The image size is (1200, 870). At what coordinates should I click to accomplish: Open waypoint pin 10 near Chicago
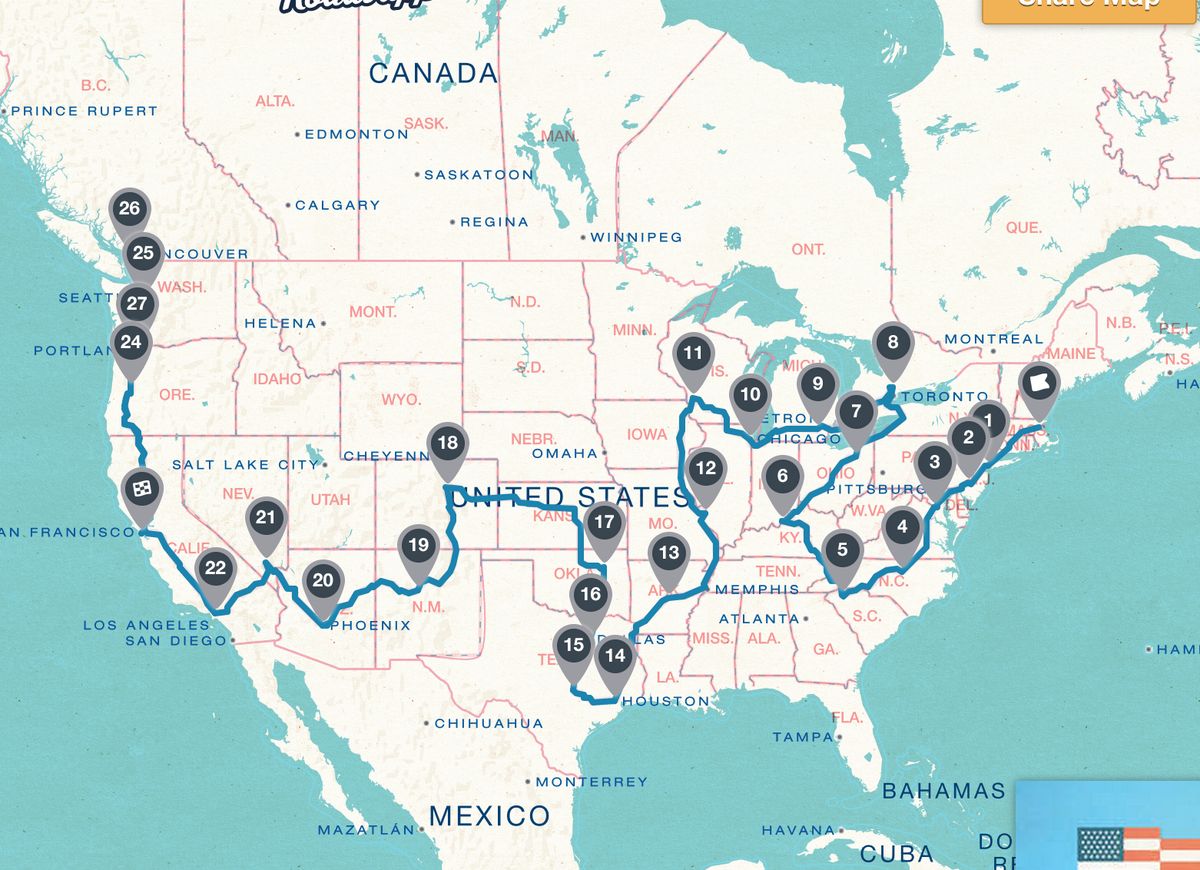coord(750,395)
